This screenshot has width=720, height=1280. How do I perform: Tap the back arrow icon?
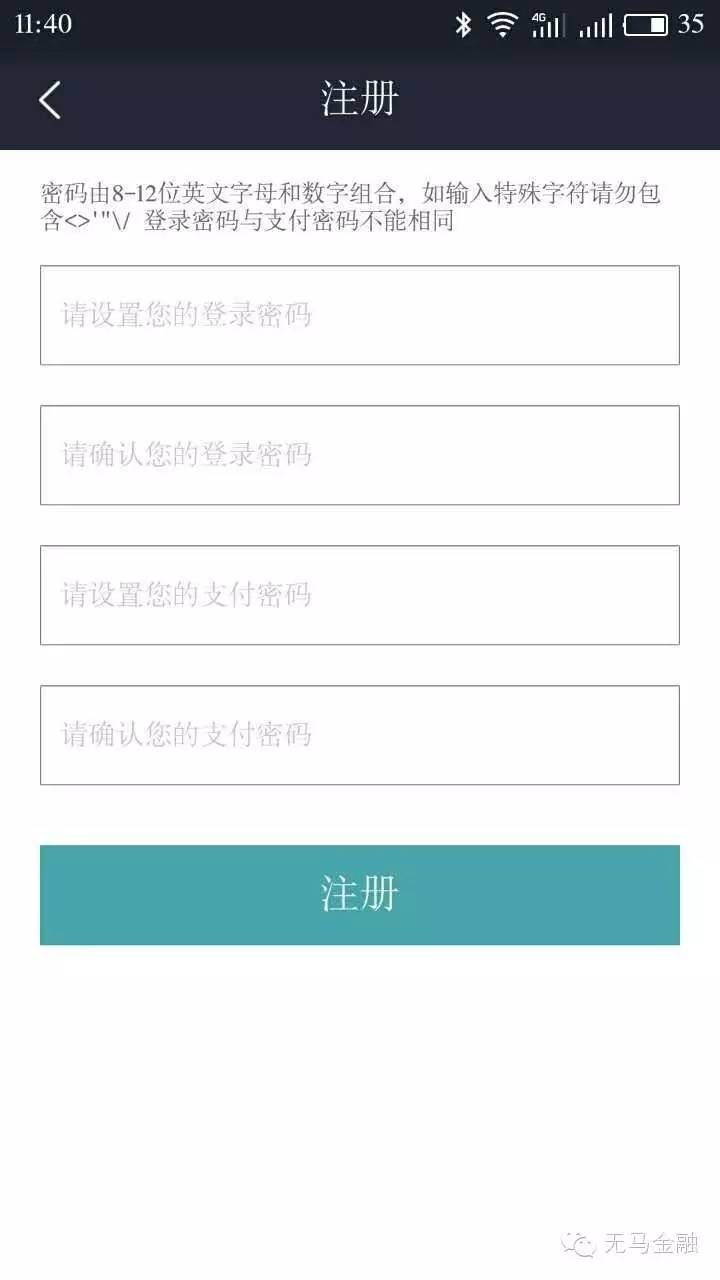[x=48, y=100]
